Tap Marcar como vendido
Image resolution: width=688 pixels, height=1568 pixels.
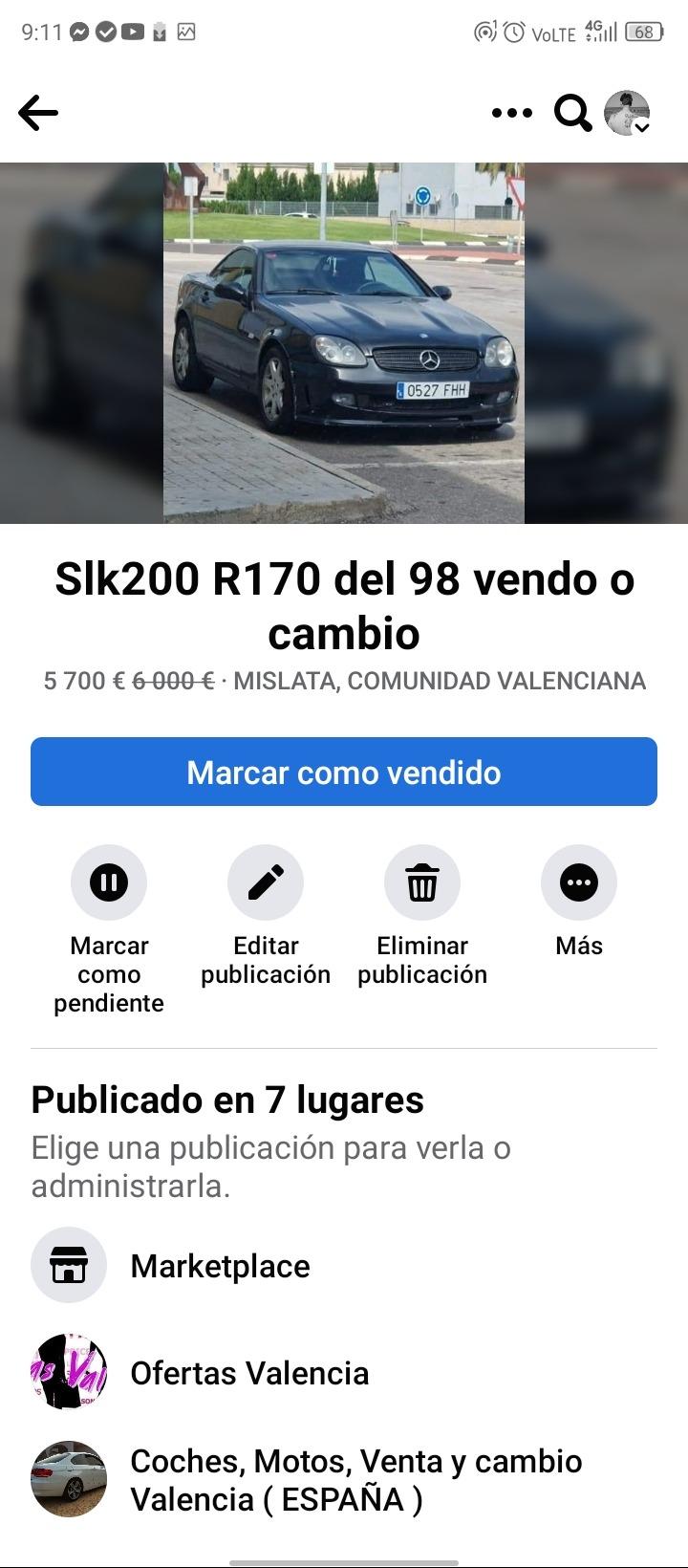[x=344, y=772]
